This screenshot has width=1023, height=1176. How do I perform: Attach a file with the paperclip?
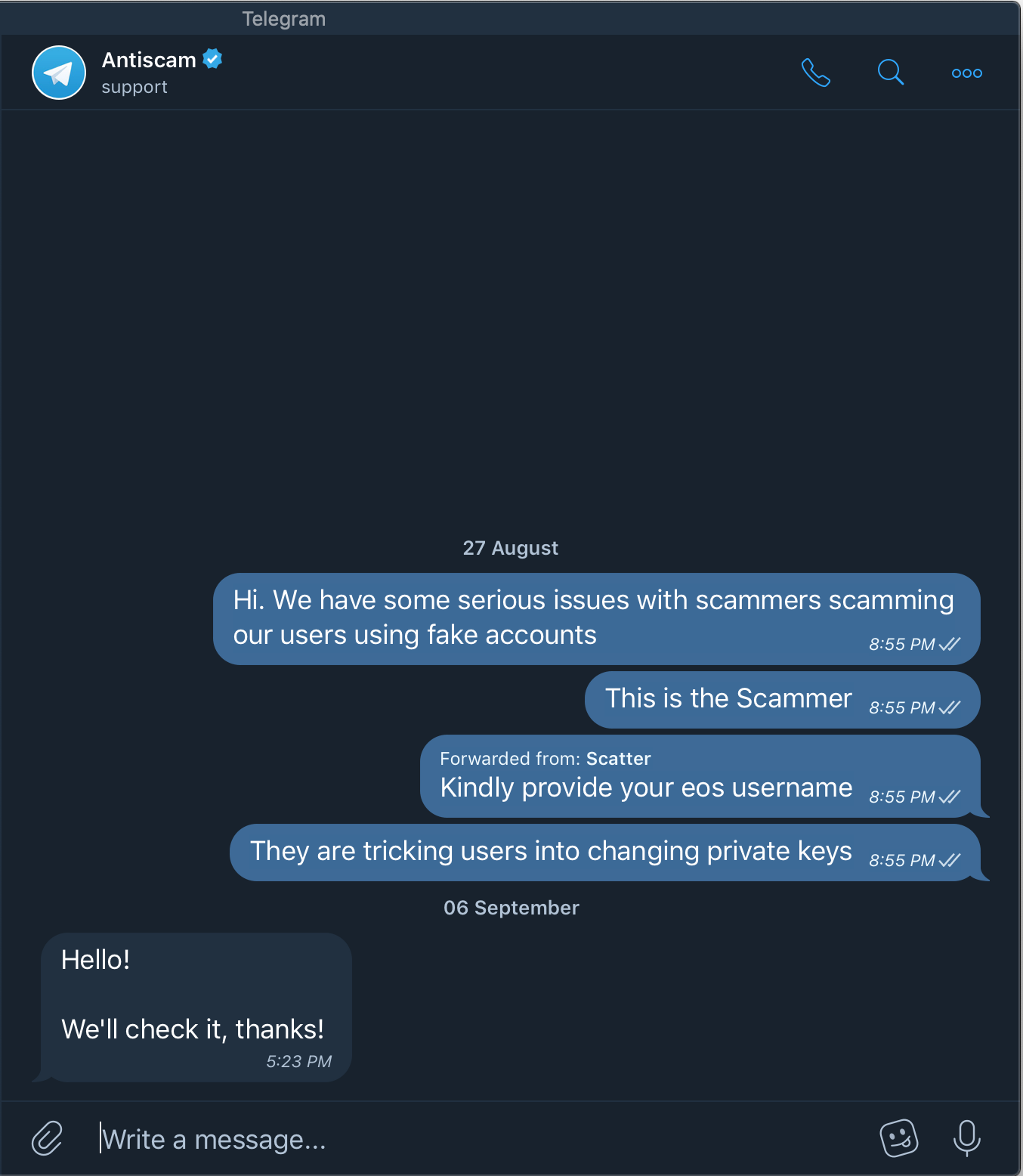pos(47,1138)
